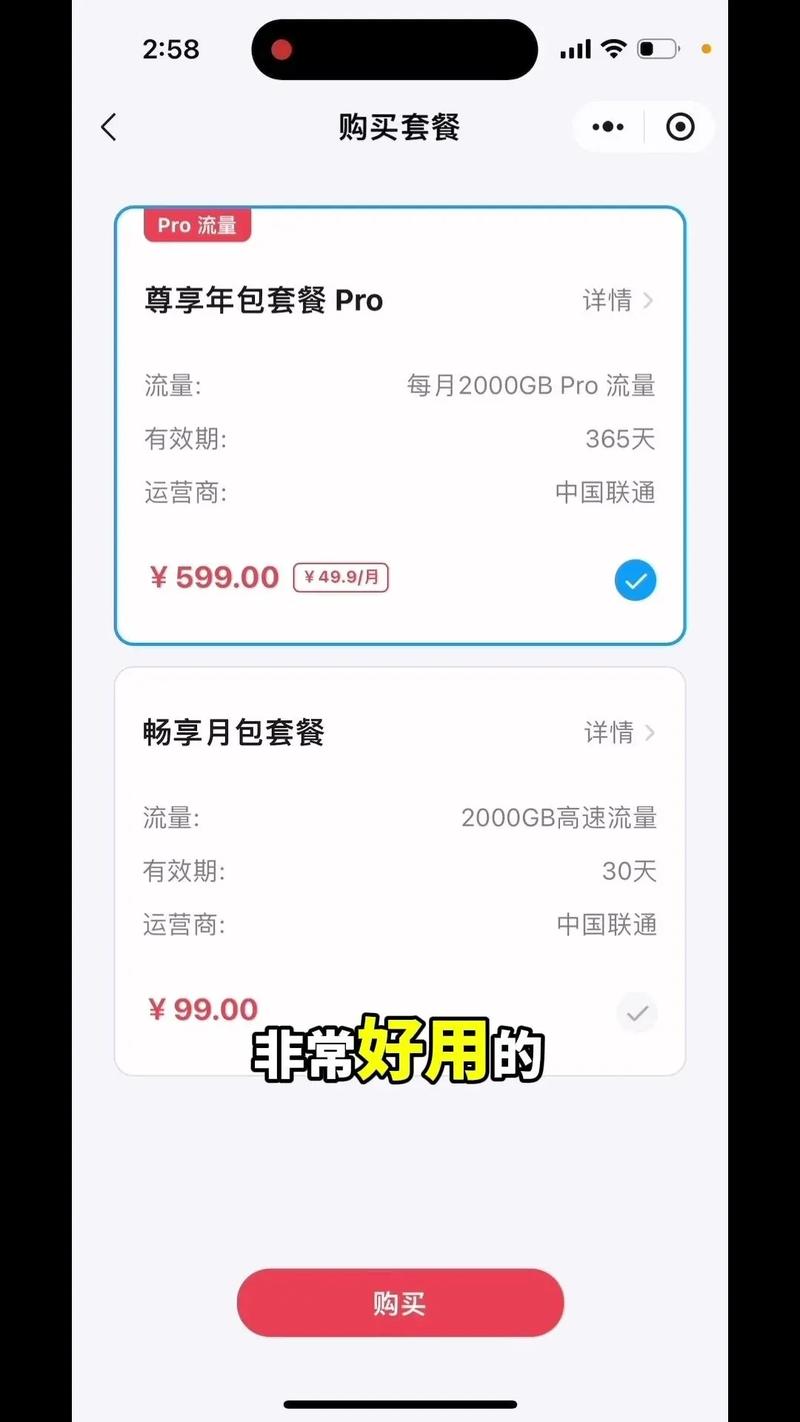Tap the yellow status dot in top right corner
The height and width of the screenshot is (1422, 800).
[x=705, y=47]
